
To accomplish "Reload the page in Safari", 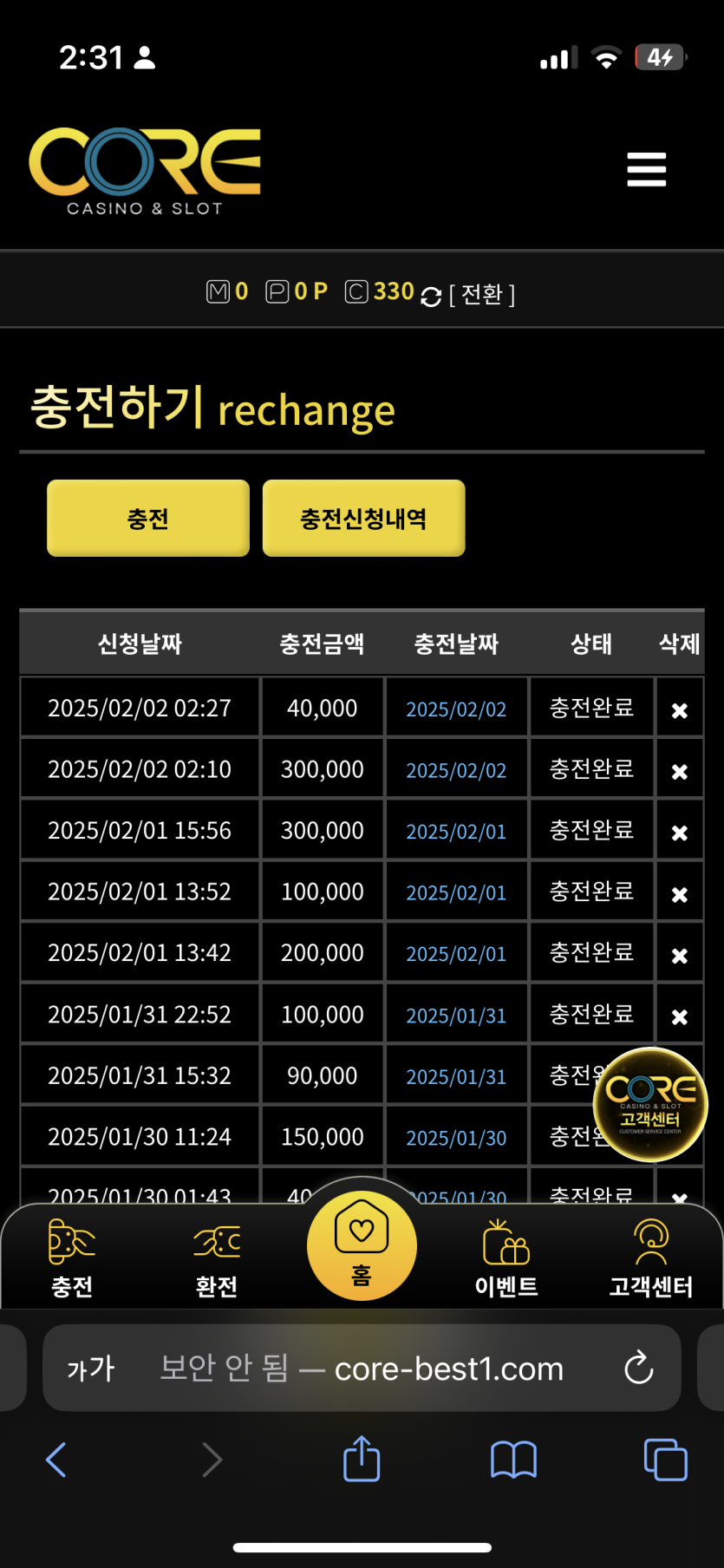I will tap(638, 1369).
